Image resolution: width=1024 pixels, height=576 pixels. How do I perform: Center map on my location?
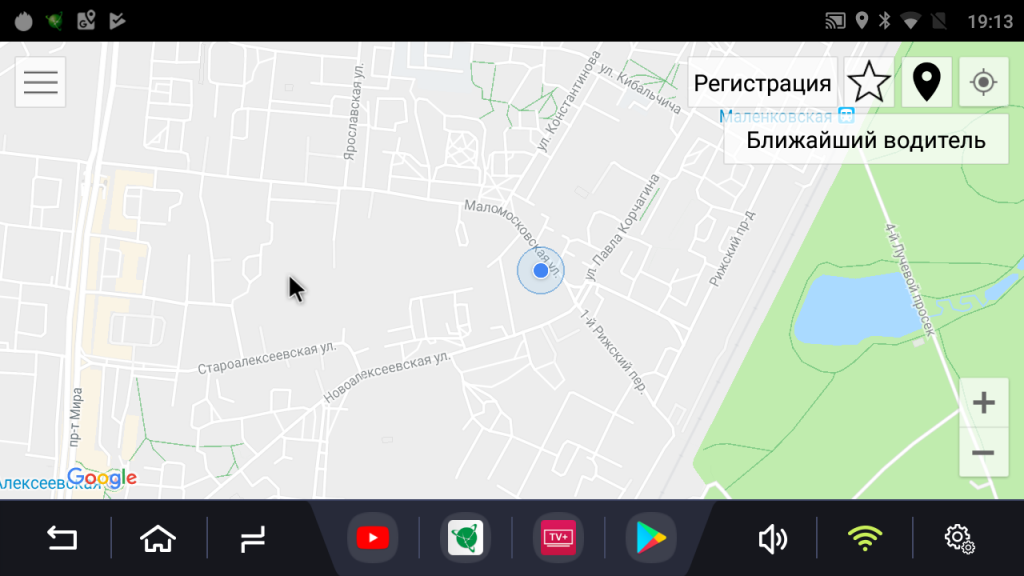click(x=983, y=82)
